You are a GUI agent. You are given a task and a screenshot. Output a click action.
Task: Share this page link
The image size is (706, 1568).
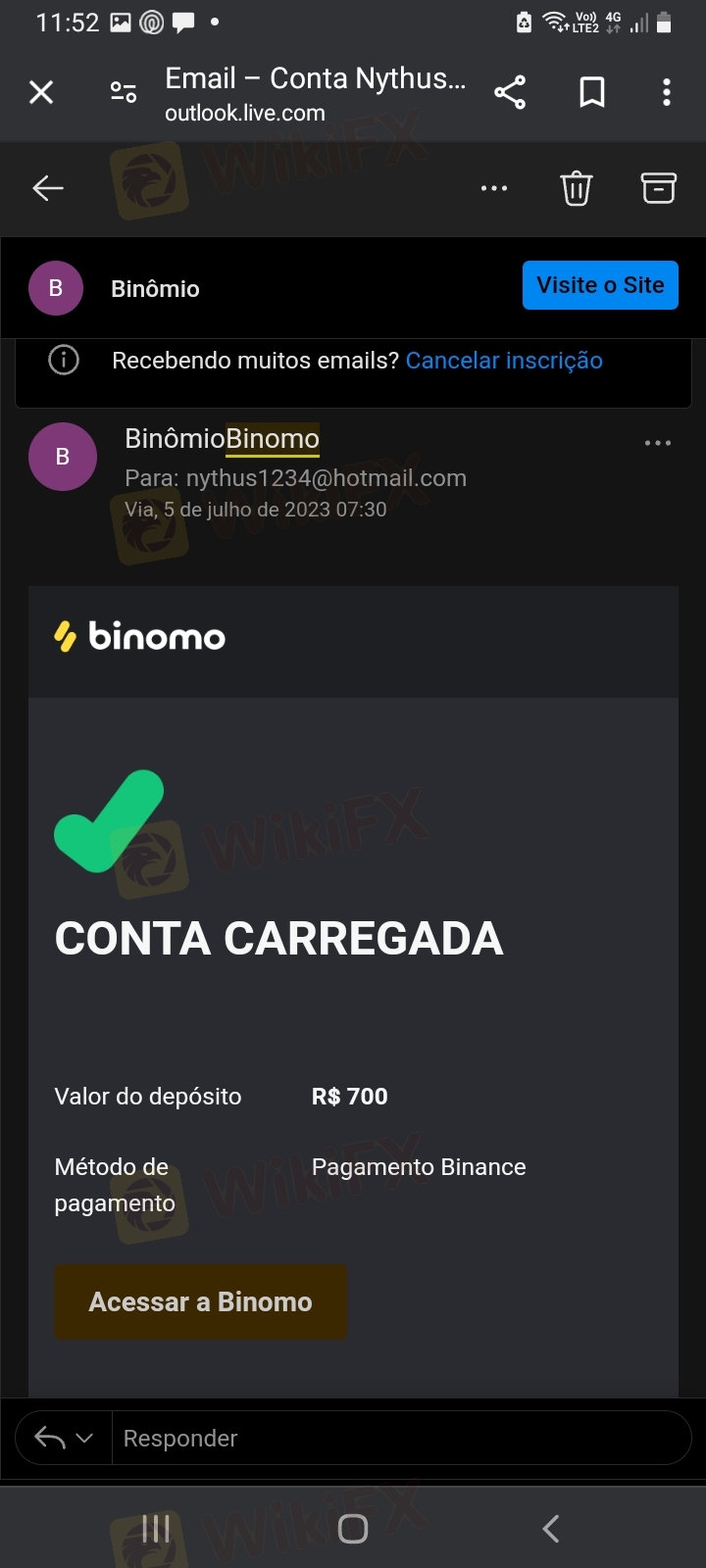510,92
